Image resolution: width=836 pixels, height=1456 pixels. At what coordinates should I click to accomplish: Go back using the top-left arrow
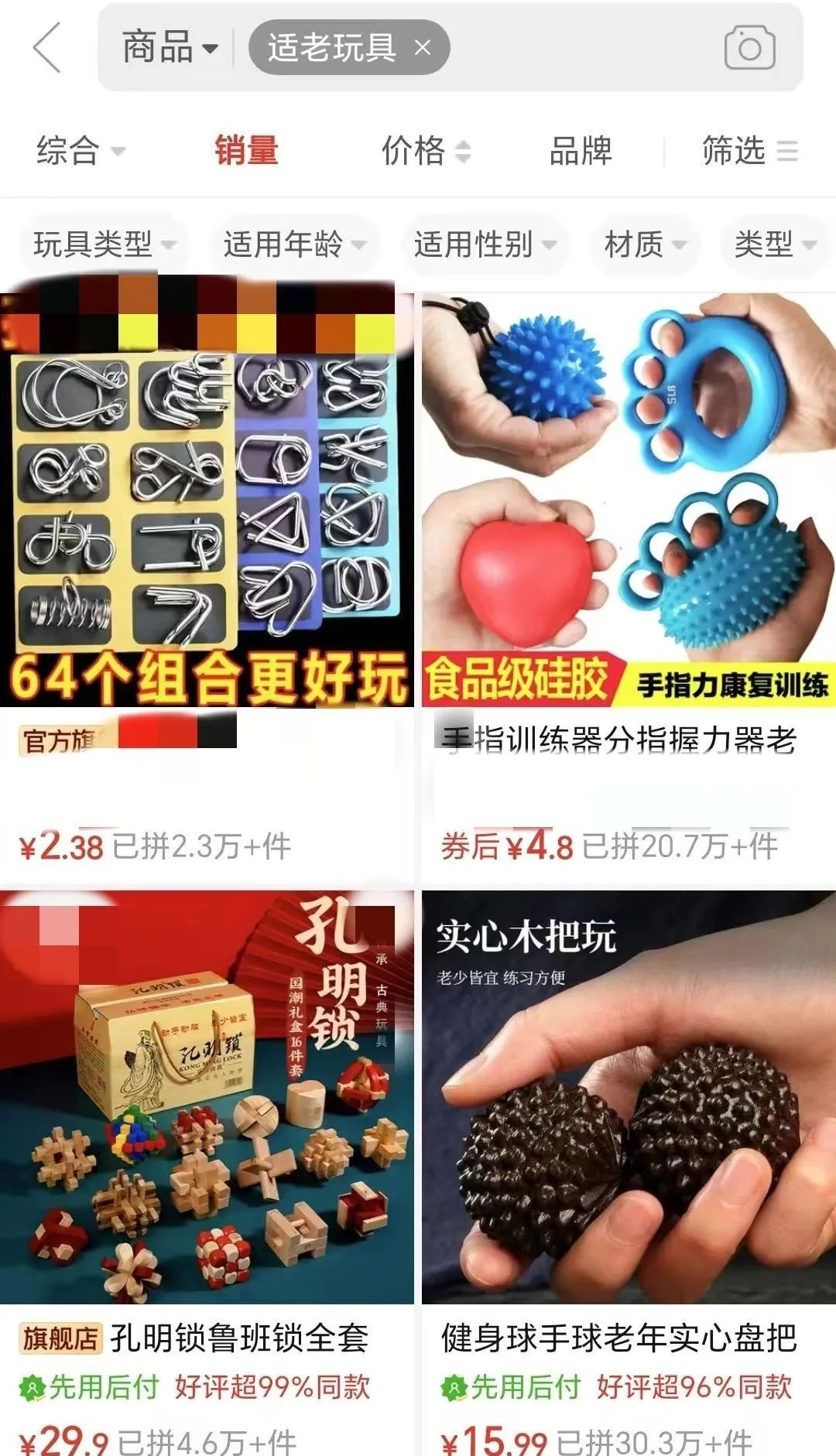click(46, 48)
